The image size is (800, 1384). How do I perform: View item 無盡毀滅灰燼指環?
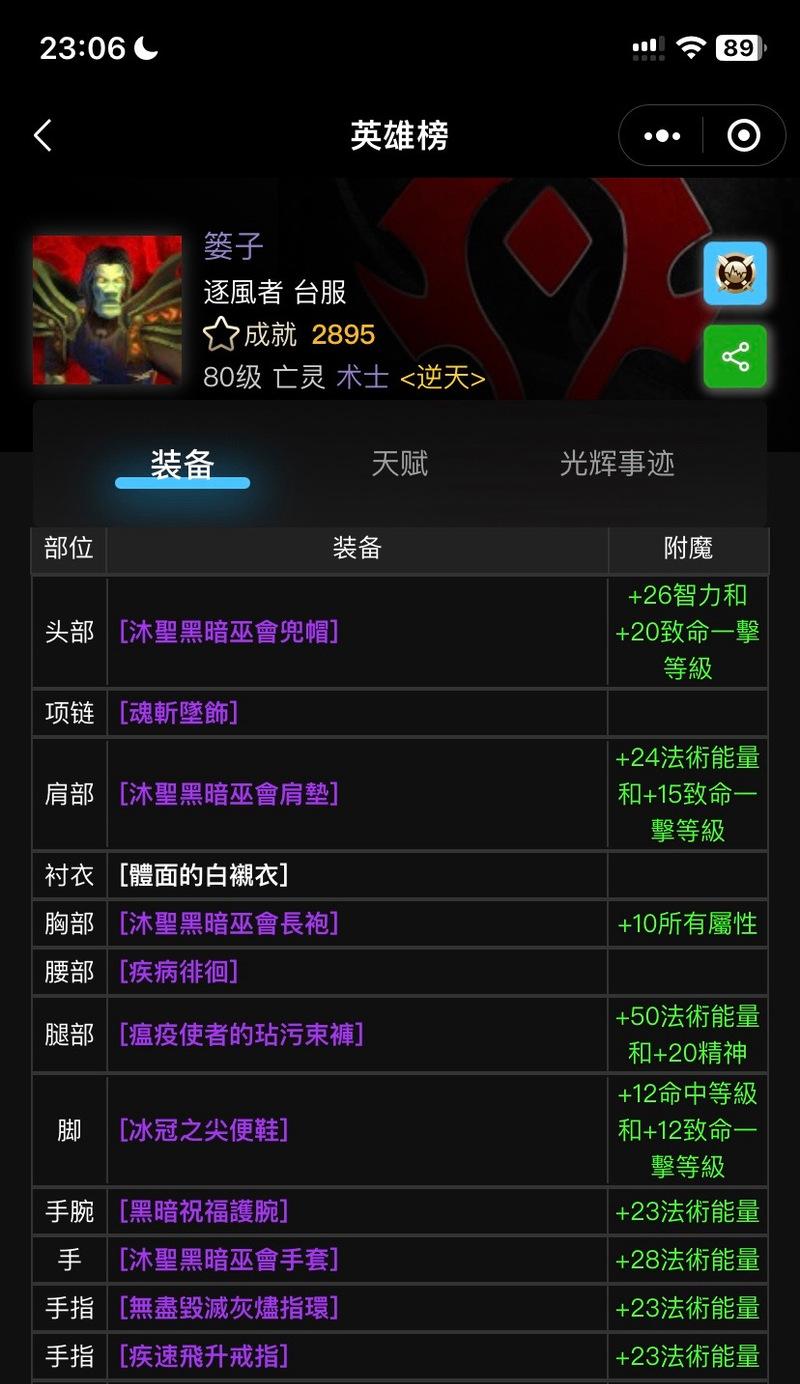(x=229, y=1308)
